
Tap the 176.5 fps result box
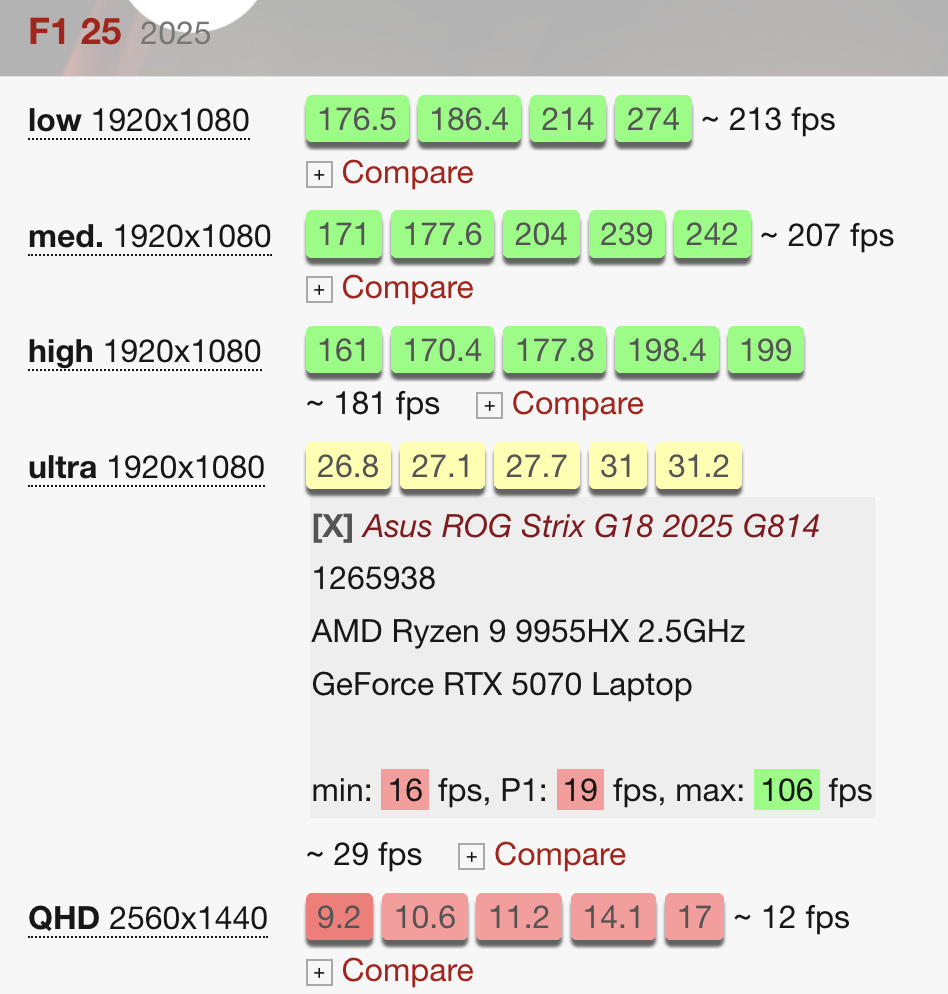(357, 120)
